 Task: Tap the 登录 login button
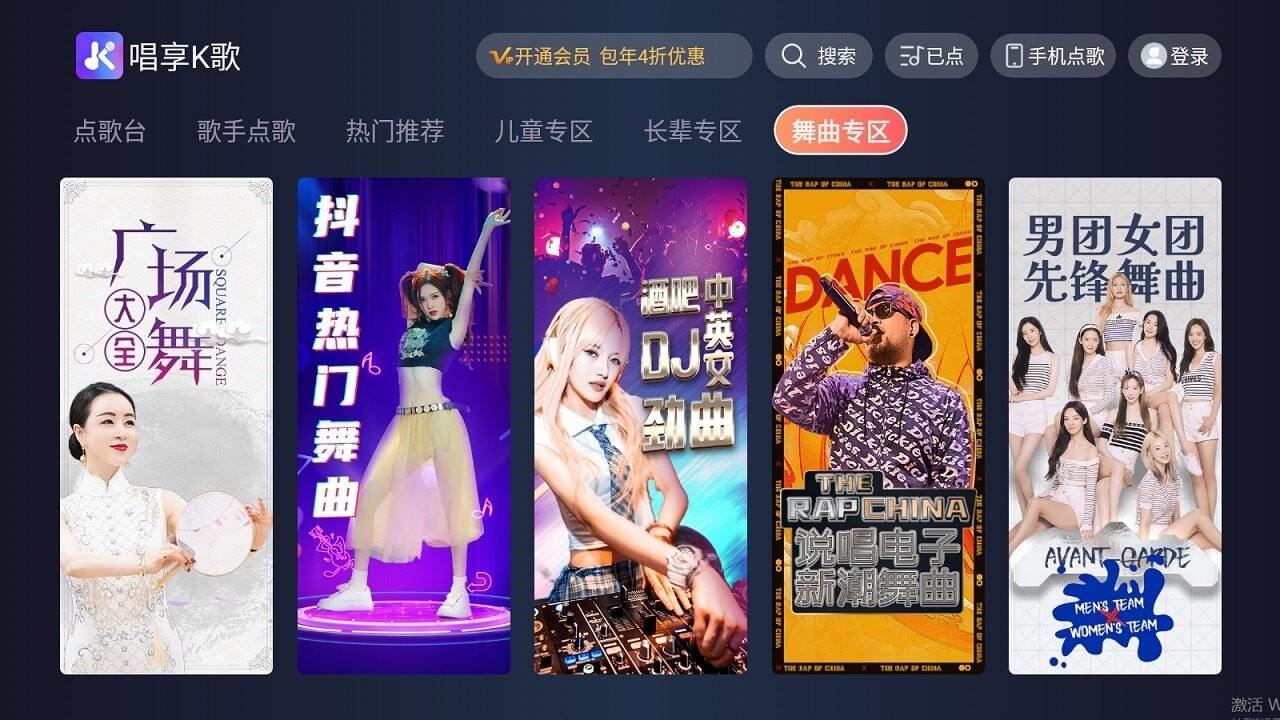[1174, 56]
